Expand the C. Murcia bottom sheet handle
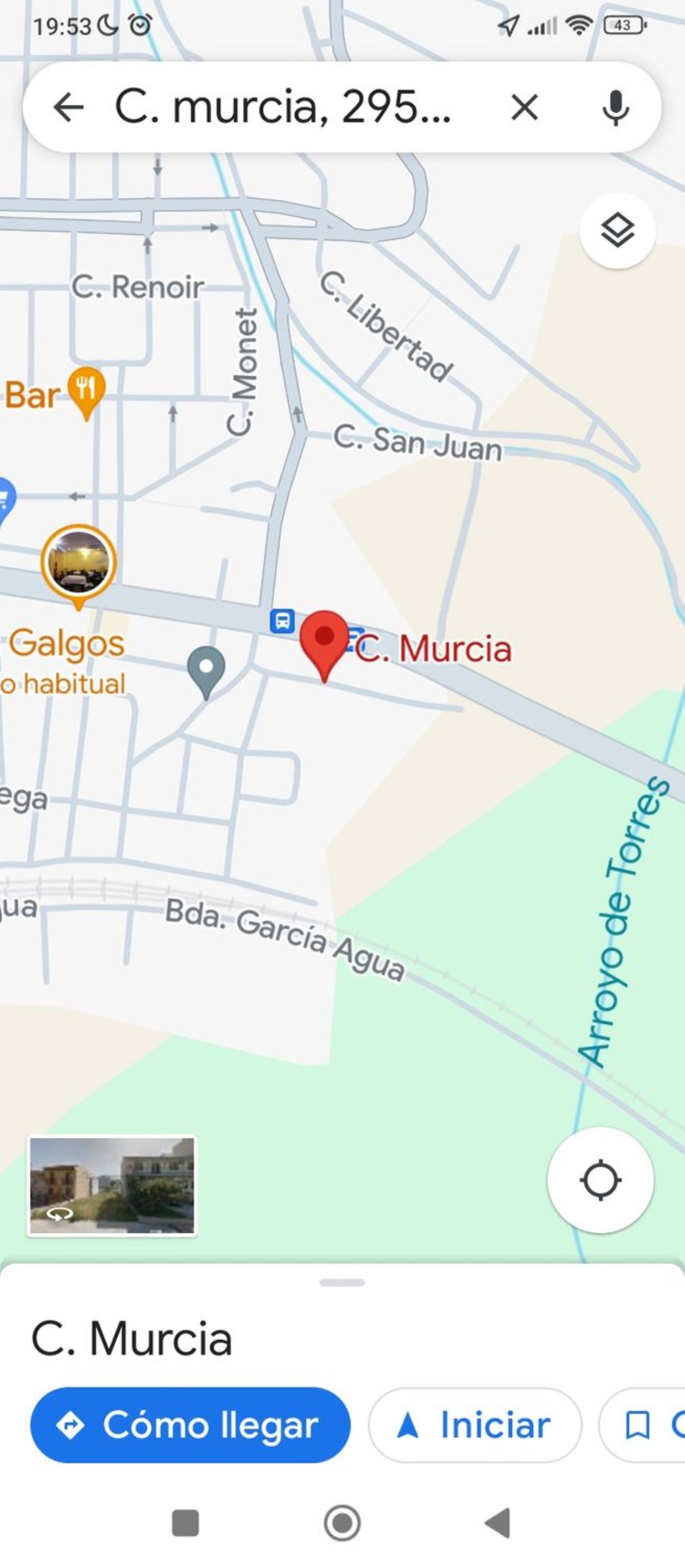 [x=342, y=1283]
